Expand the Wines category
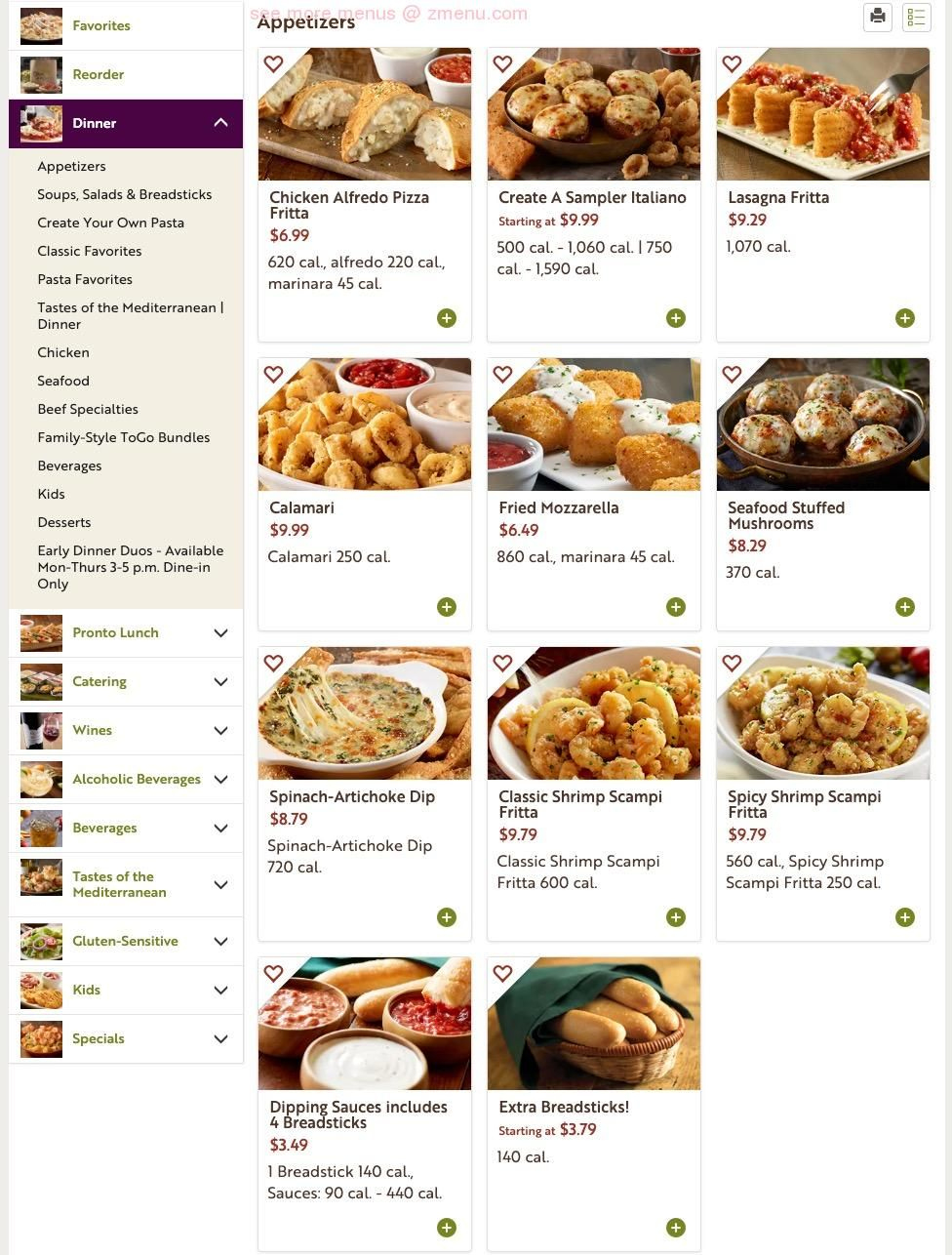Screen dimensions: 952x1255 (125, 730)
